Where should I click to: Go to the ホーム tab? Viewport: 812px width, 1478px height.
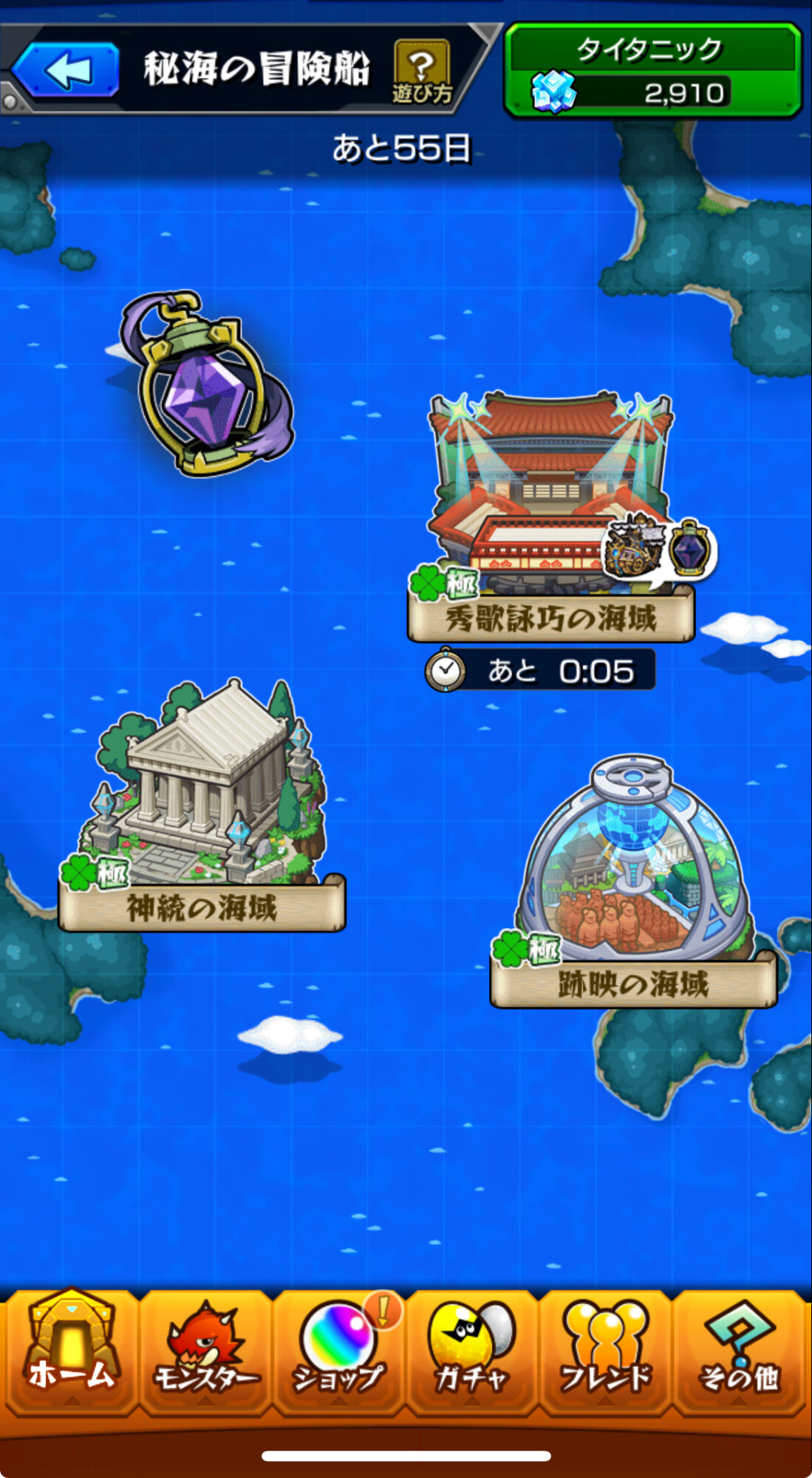click(70, 1352)
